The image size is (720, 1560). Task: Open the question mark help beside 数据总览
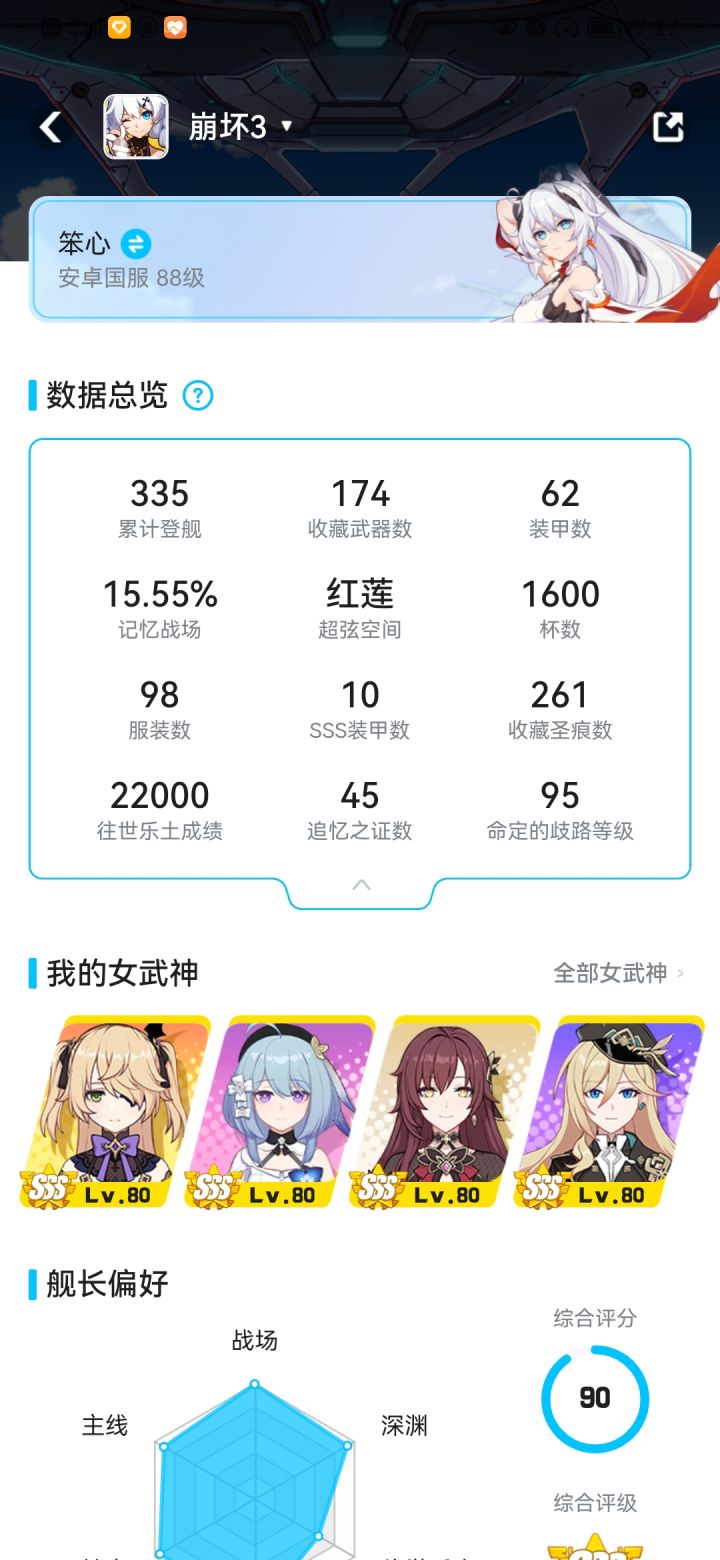(x=198, y=396)
